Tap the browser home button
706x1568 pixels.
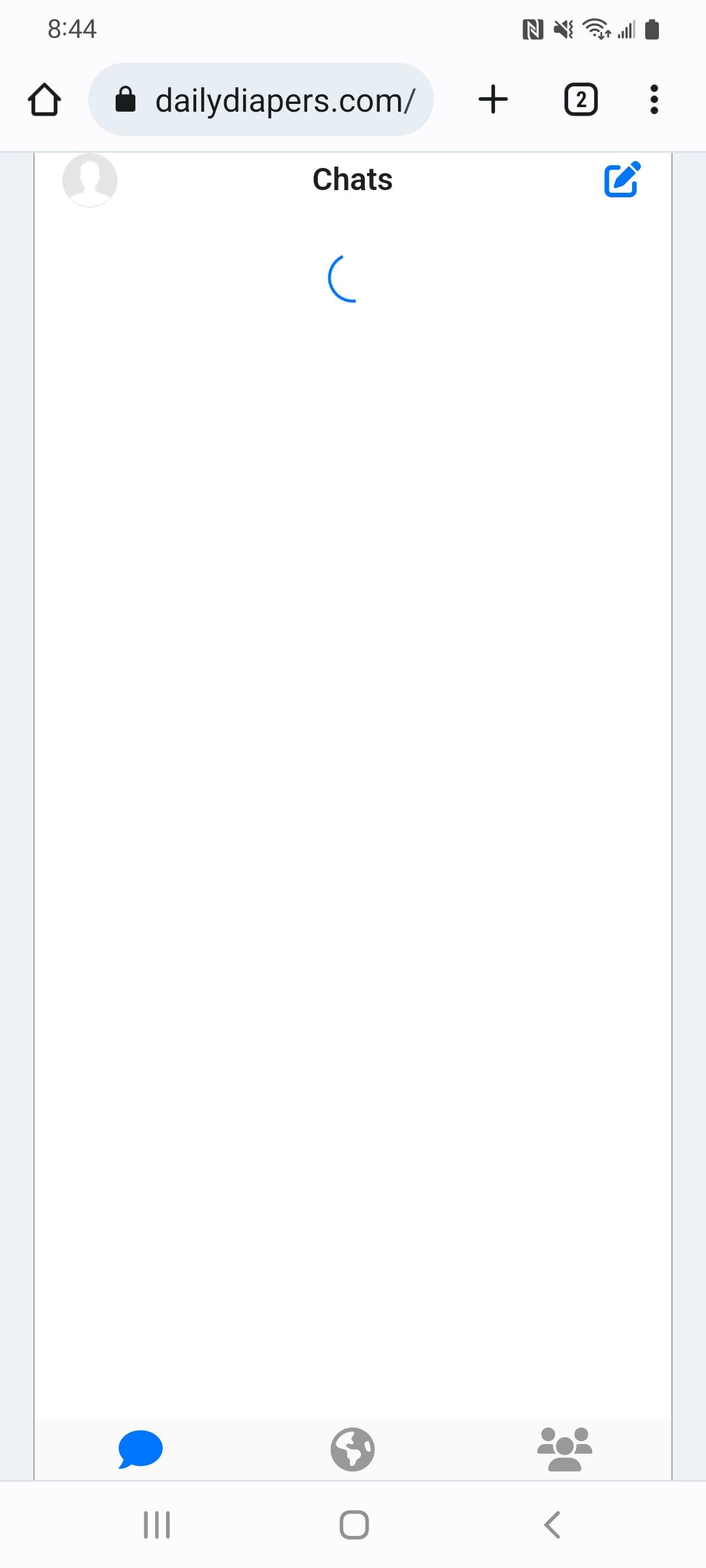pos(44,100)
